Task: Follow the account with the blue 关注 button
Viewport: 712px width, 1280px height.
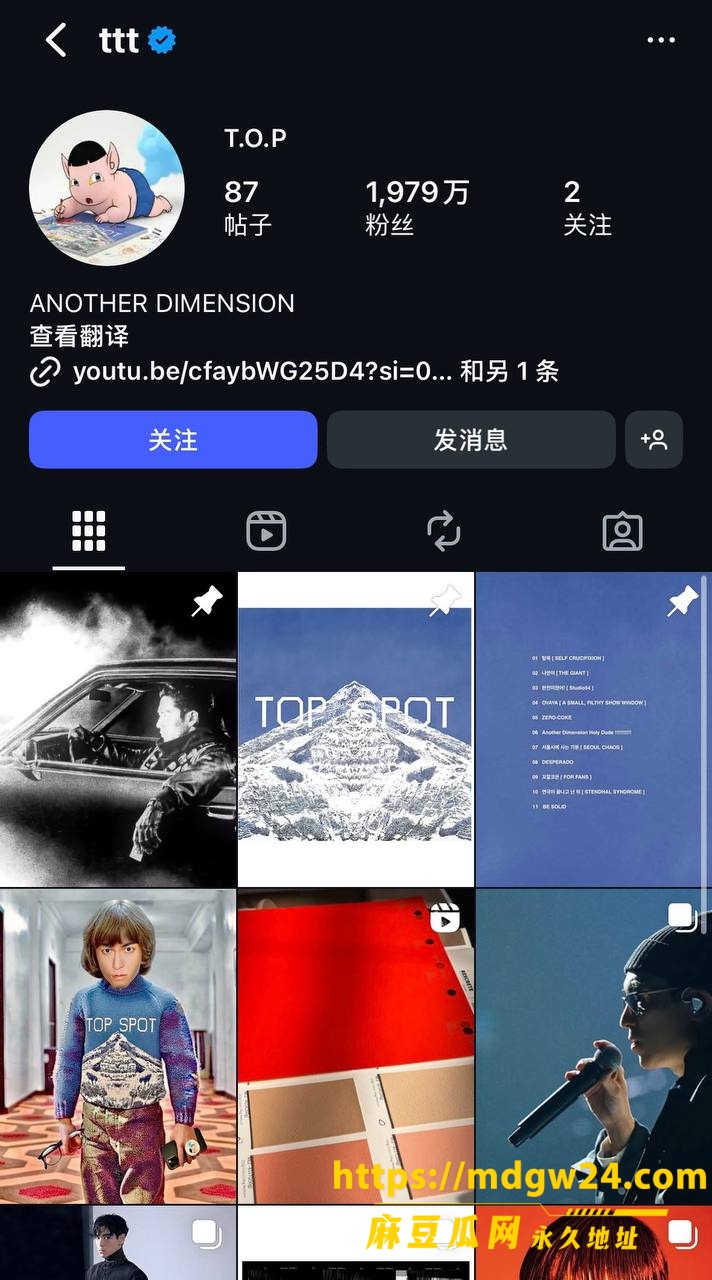Action: [173, 439]
